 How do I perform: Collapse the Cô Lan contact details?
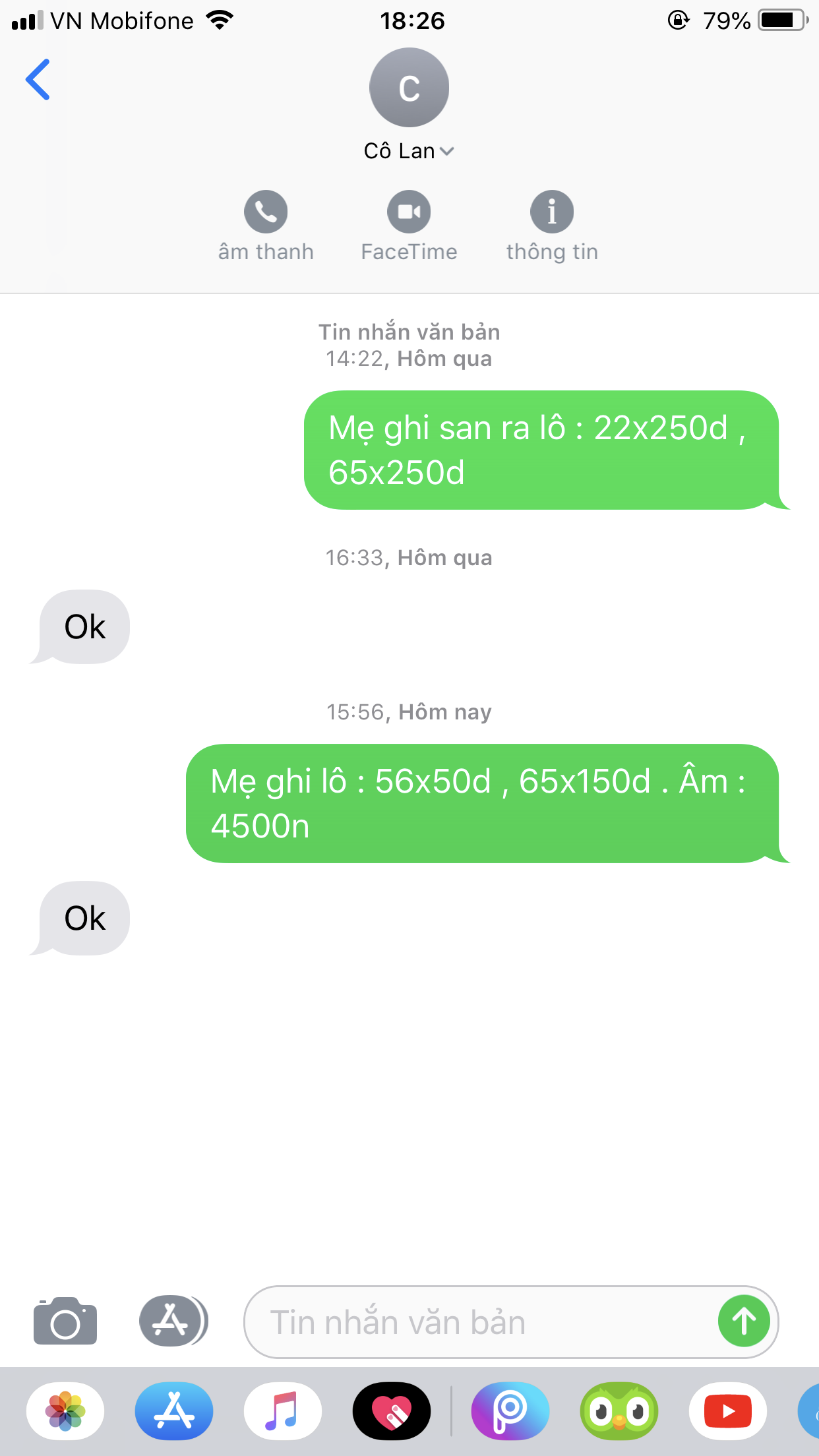409,151
